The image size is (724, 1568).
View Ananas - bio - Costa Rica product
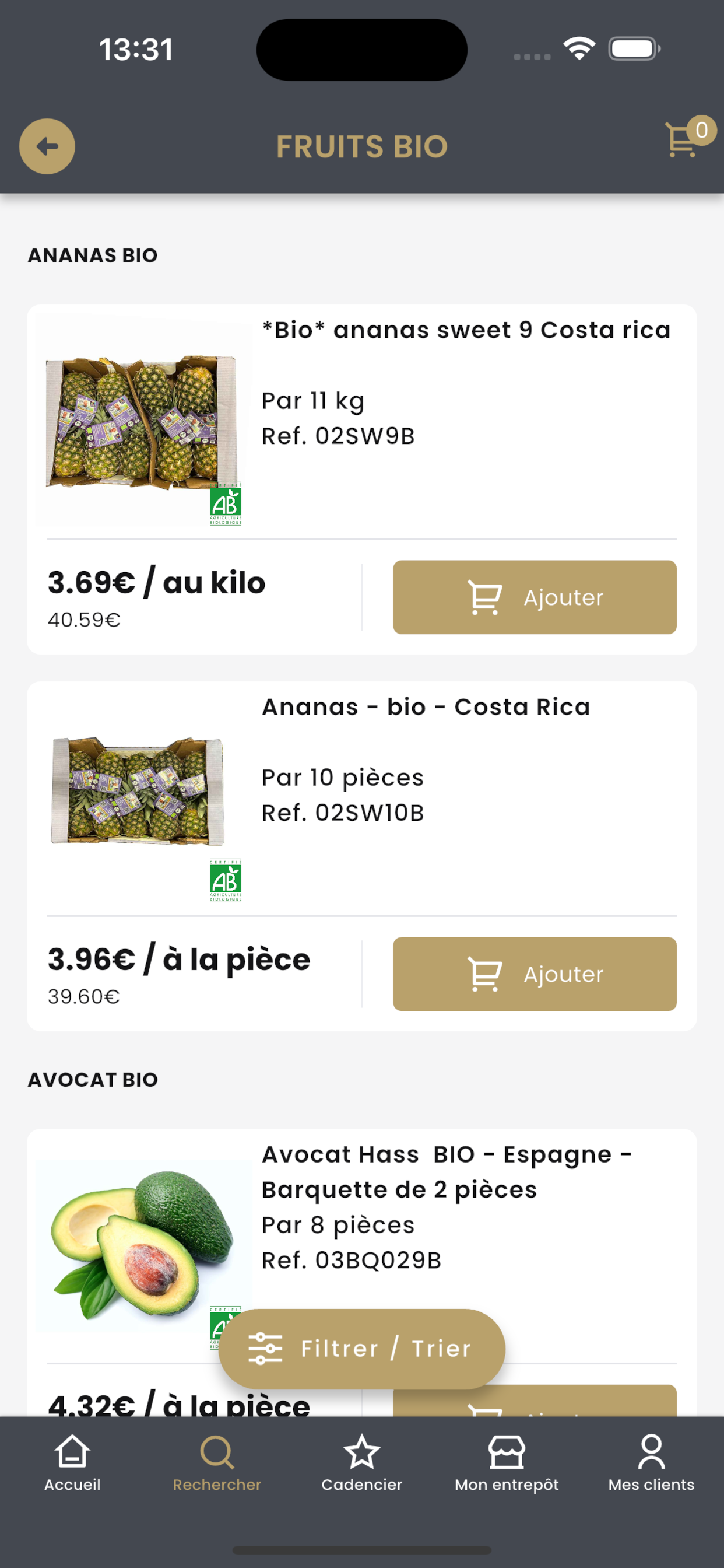(x=426, y=706)
